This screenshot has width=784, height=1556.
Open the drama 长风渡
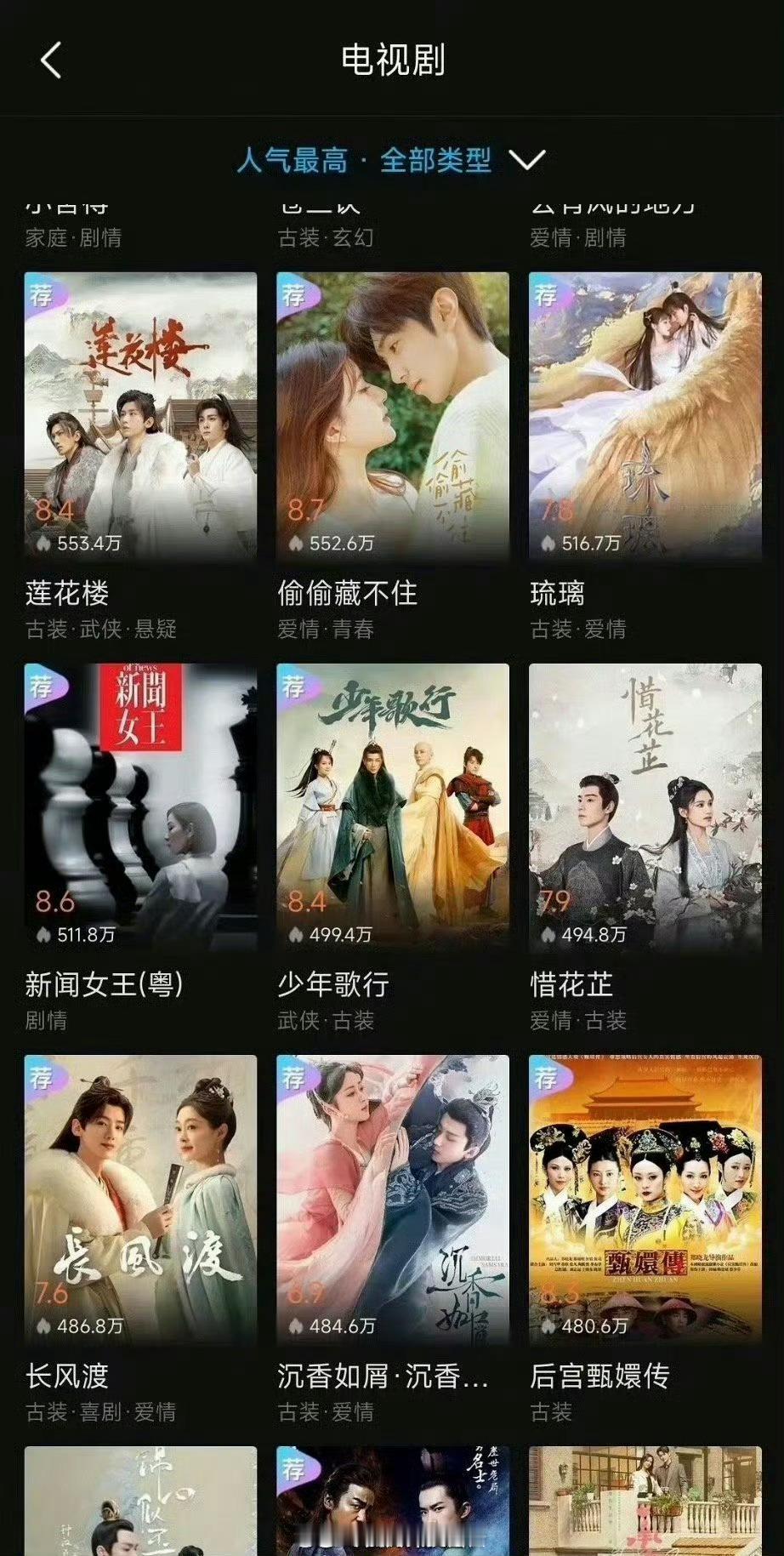point(140,1199)
